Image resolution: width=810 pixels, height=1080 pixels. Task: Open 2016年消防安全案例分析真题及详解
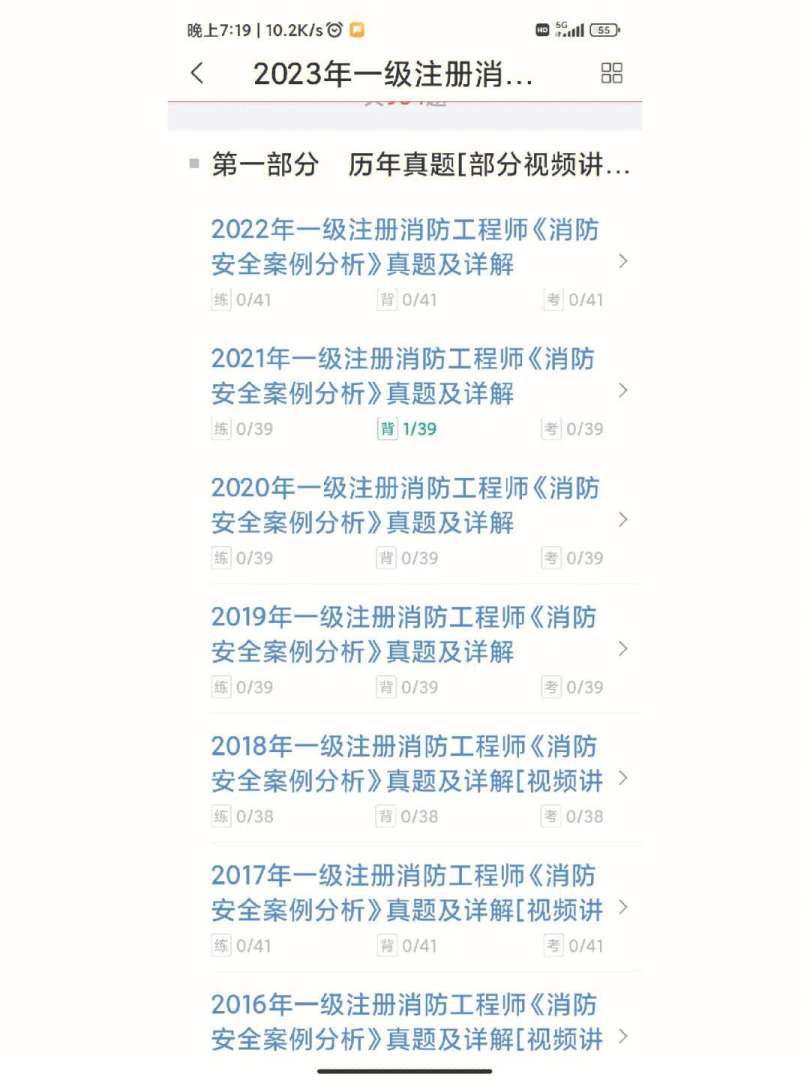400,1020
